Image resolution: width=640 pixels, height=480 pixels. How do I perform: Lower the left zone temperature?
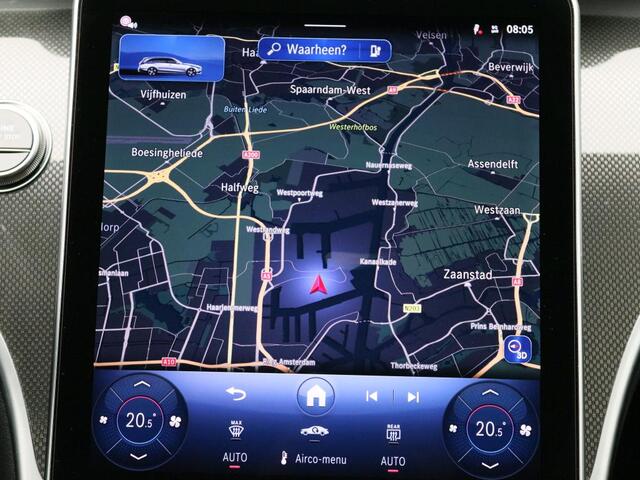(x=141, y=456)
